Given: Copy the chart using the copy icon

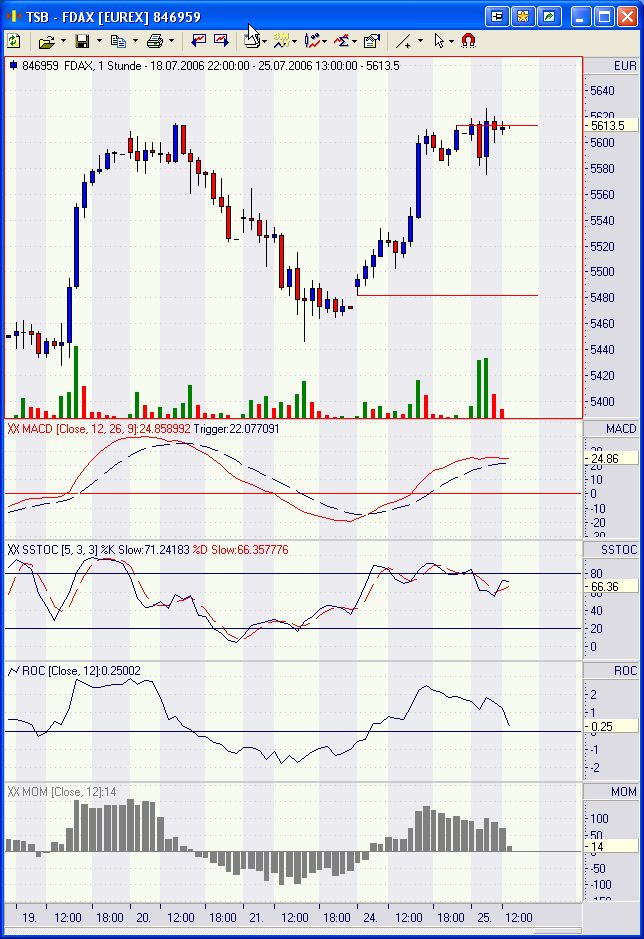Looking at the screenshot, I should (x=118, y=41).
